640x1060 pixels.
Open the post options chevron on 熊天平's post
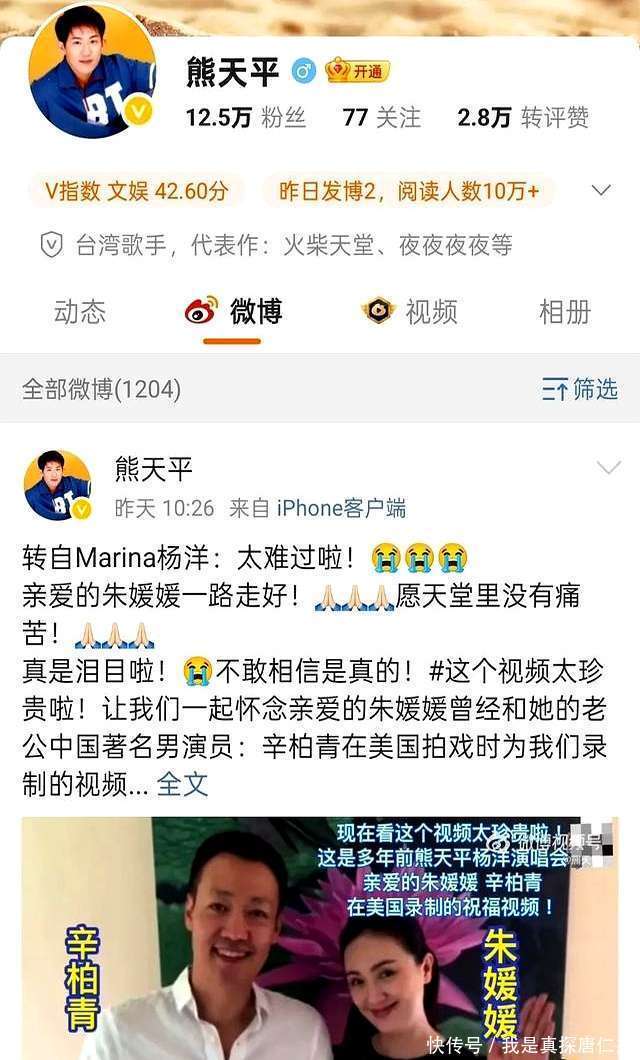coord(609,467)
